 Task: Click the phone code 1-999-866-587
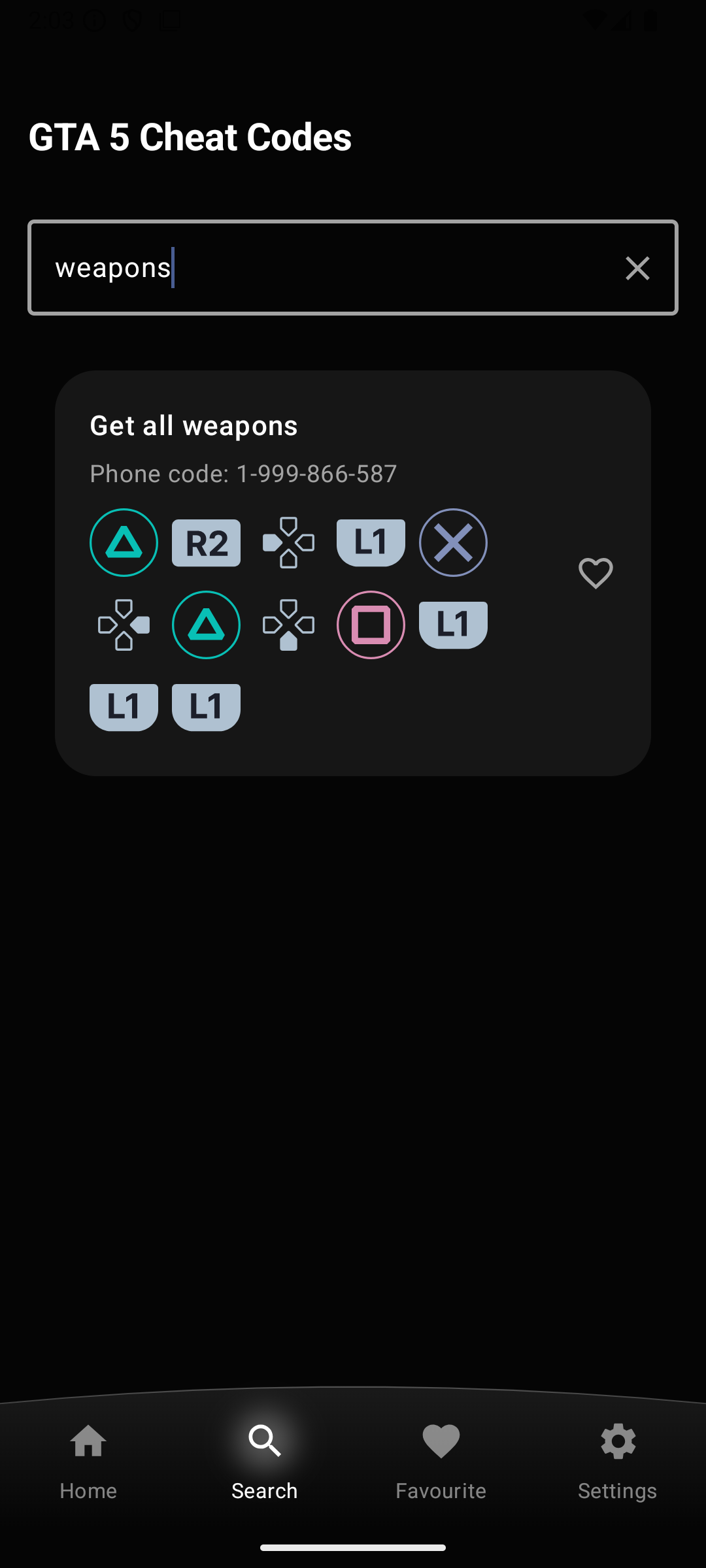(x=243, y=473)
